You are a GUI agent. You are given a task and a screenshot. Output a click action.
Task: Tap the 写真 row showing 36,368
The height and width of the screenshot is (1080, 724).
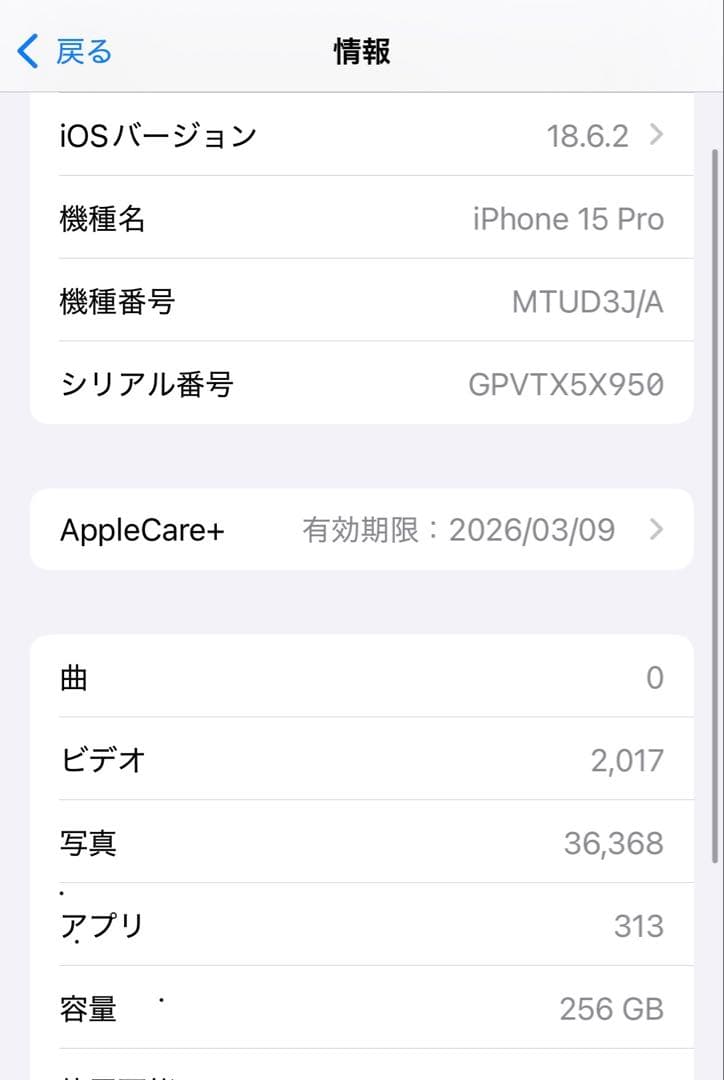360,843
